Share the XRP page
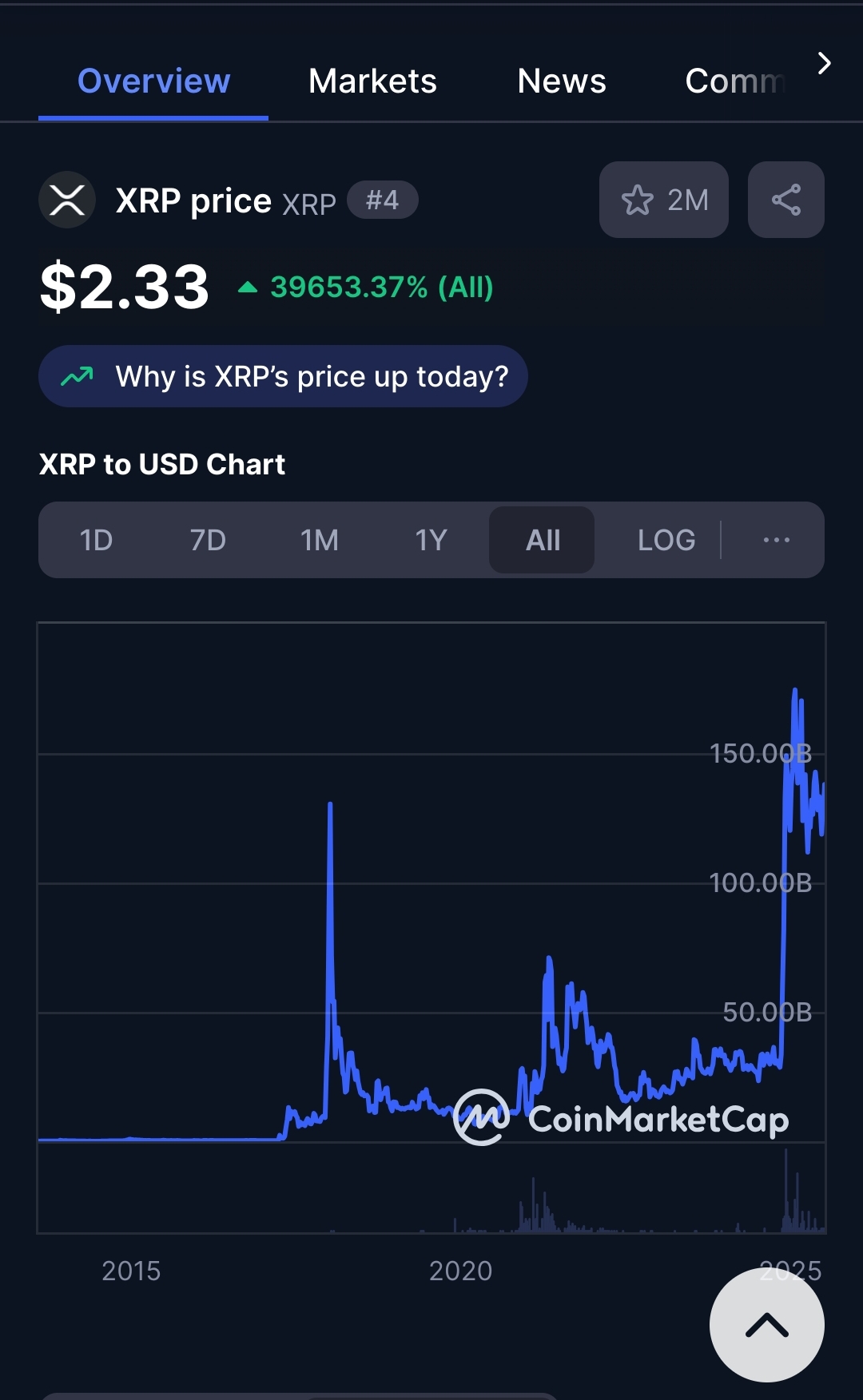Image resolution: width=863 pixels, height=1400 pixels. (786, 200)
